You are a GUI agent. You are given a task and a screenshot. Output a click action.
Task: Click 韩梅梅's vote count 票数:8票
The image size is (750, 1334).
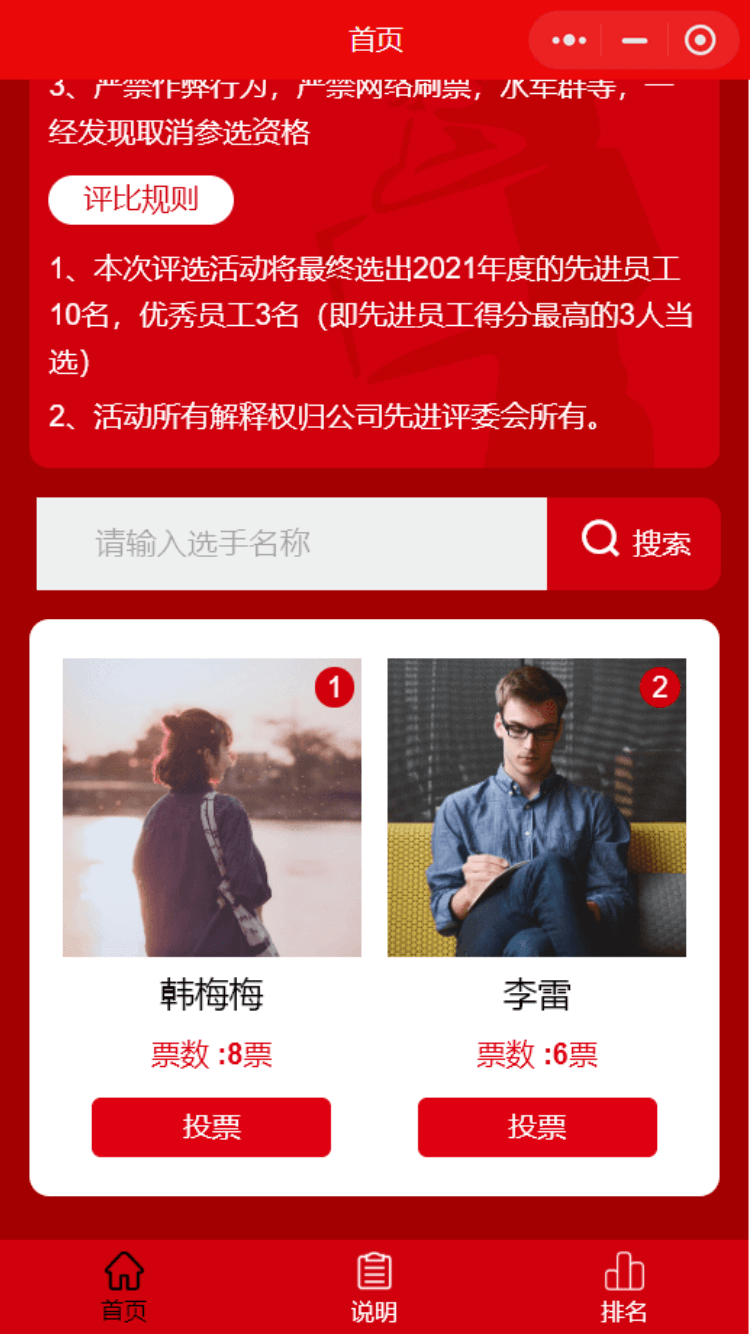(x=211, y=1055)
